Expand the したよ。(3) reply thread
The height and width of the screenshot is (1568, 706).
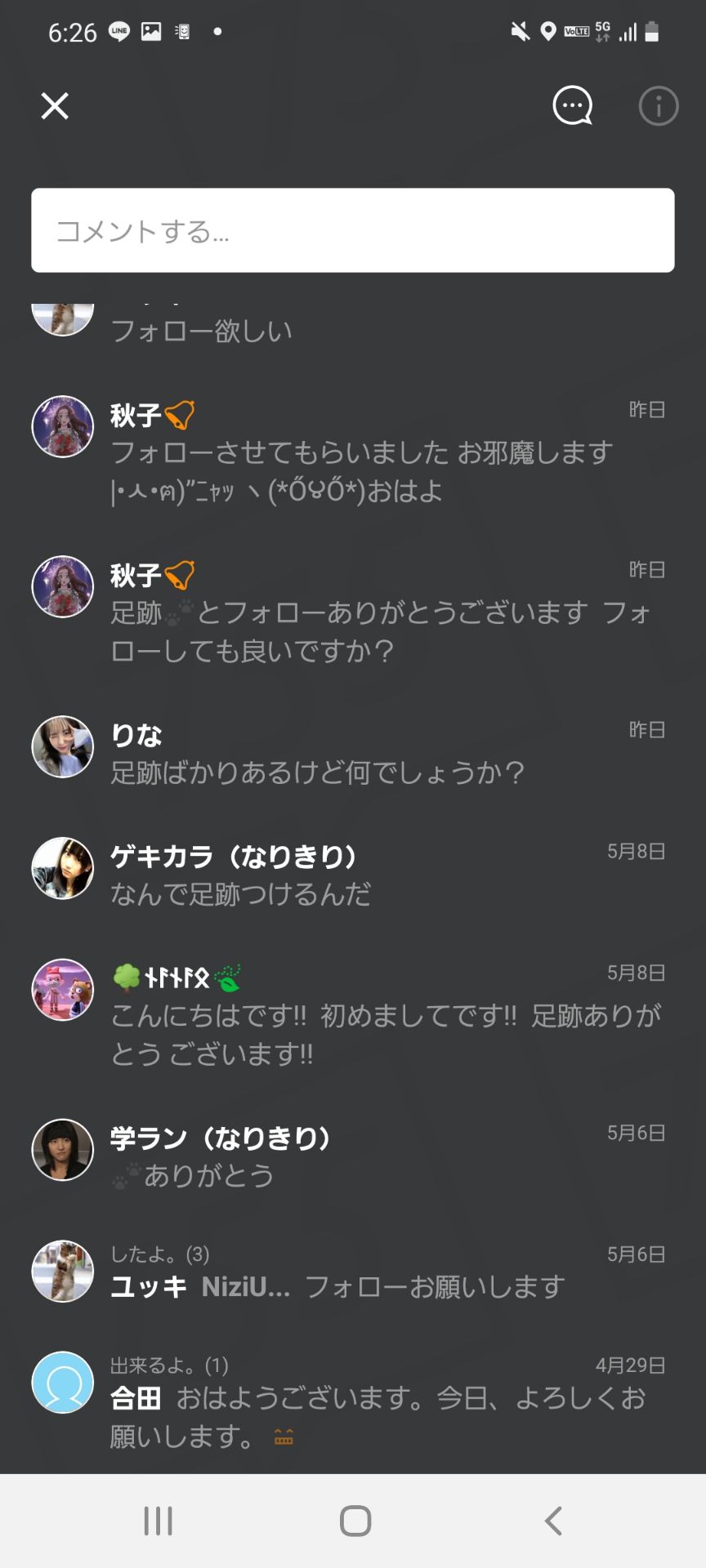(159, 1254)
